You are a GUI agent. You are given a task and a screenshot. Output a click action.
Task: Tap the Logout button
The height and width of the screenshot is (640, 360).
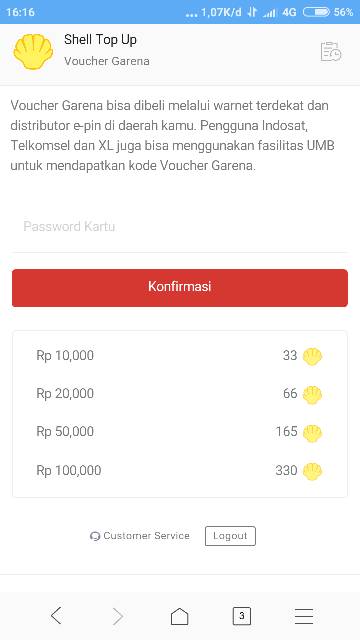(x=230, y=536)
